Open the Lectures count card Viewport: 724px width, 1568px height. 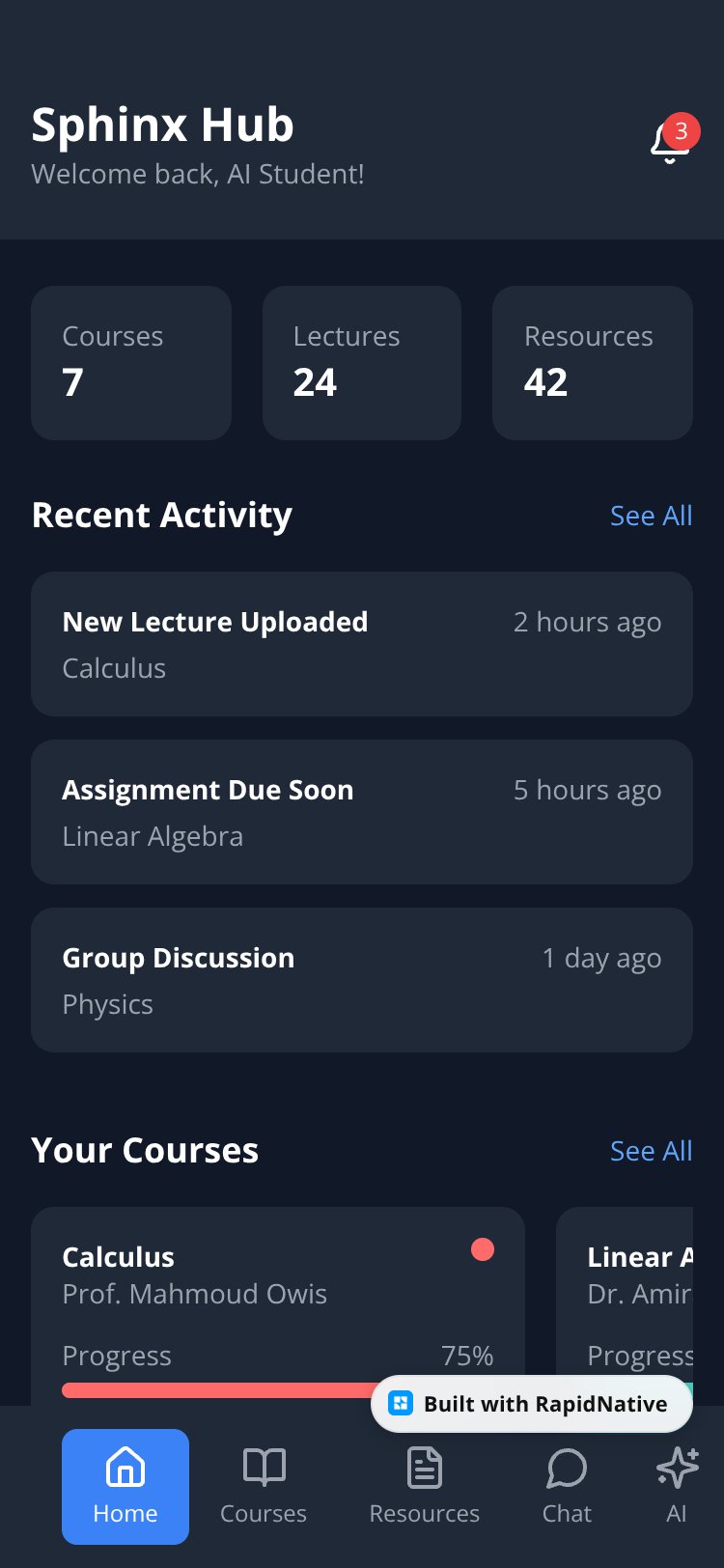[x=362, y=363]
